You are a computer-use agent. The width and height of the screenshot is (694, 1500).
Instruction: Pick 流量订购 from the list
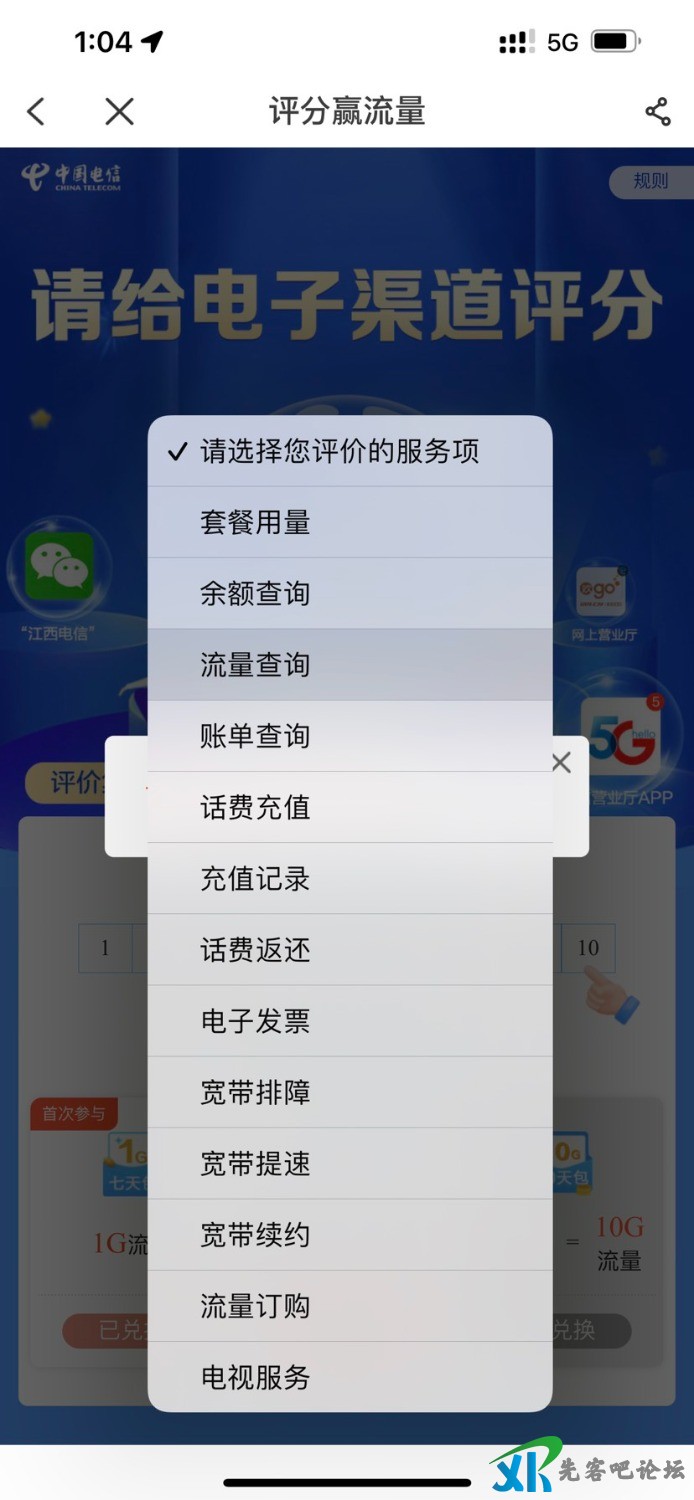tap(350, 1306)
